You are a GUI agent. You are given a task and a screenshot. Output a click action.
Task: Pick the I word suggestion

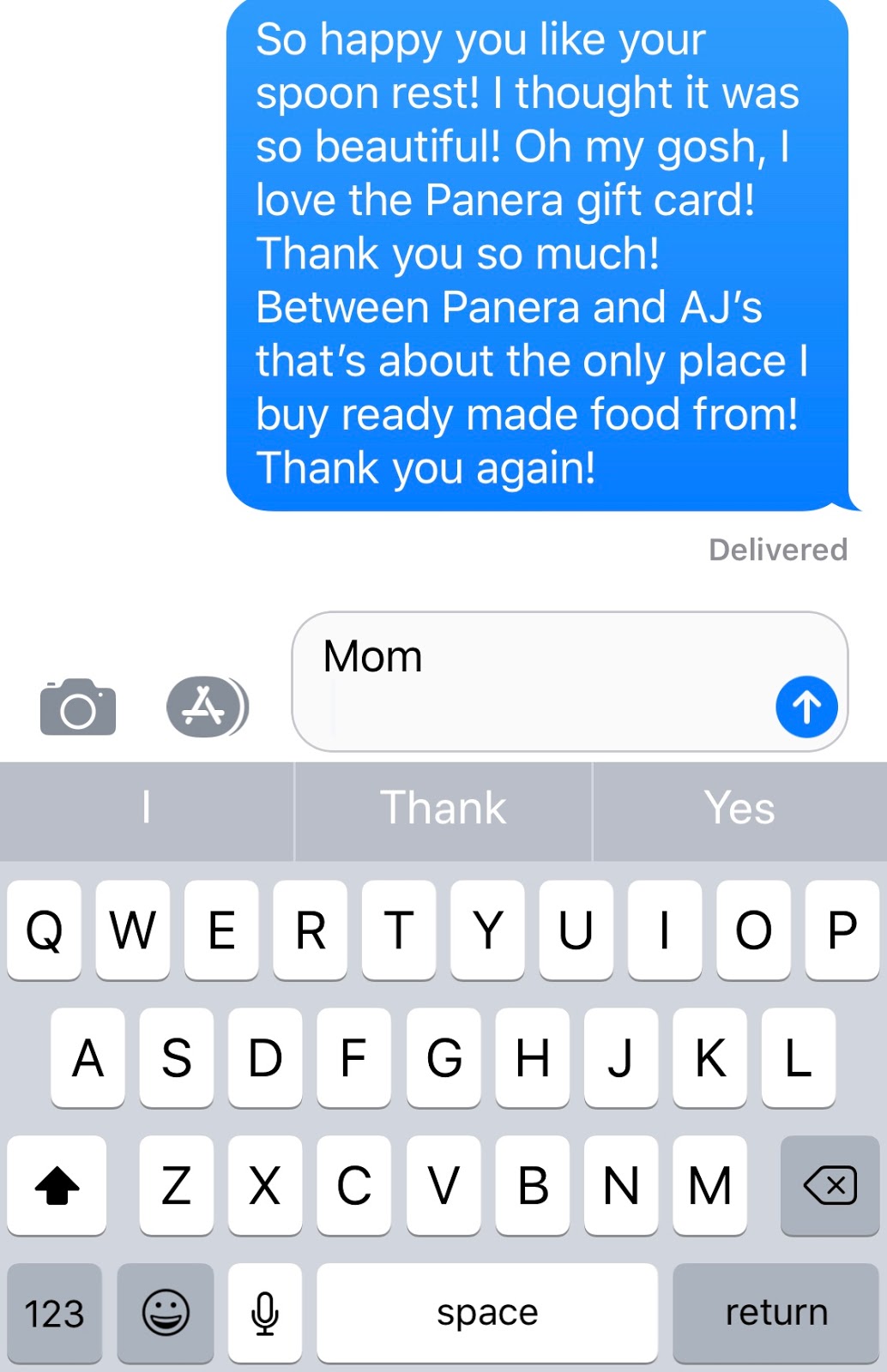(146, 809)
